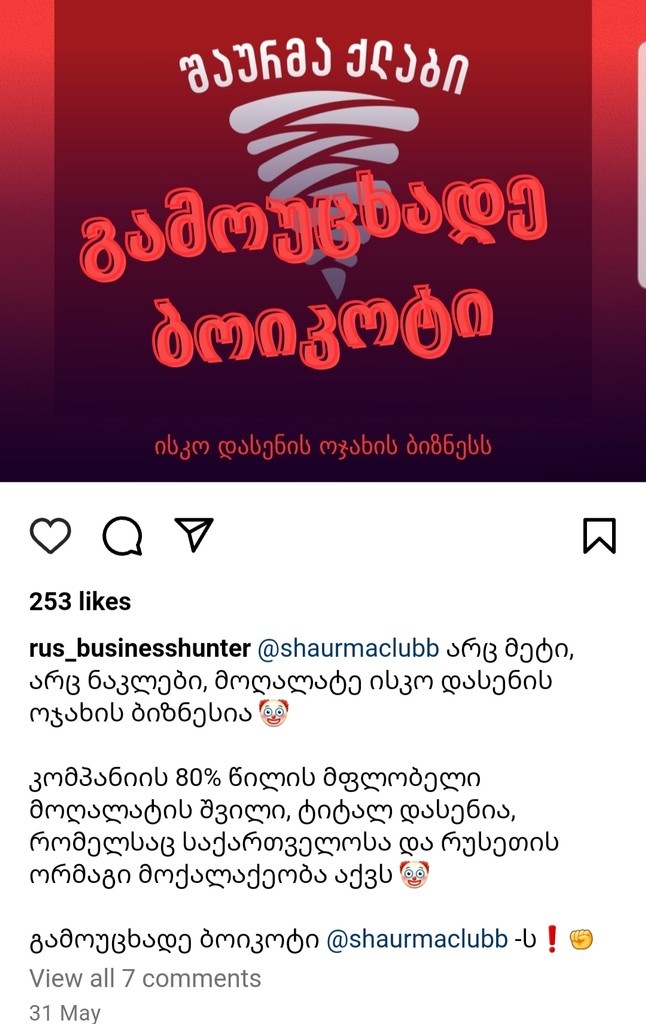Save the post with the bookmark icon
The image size is (646, 1024).
click(x=599, y=536)
